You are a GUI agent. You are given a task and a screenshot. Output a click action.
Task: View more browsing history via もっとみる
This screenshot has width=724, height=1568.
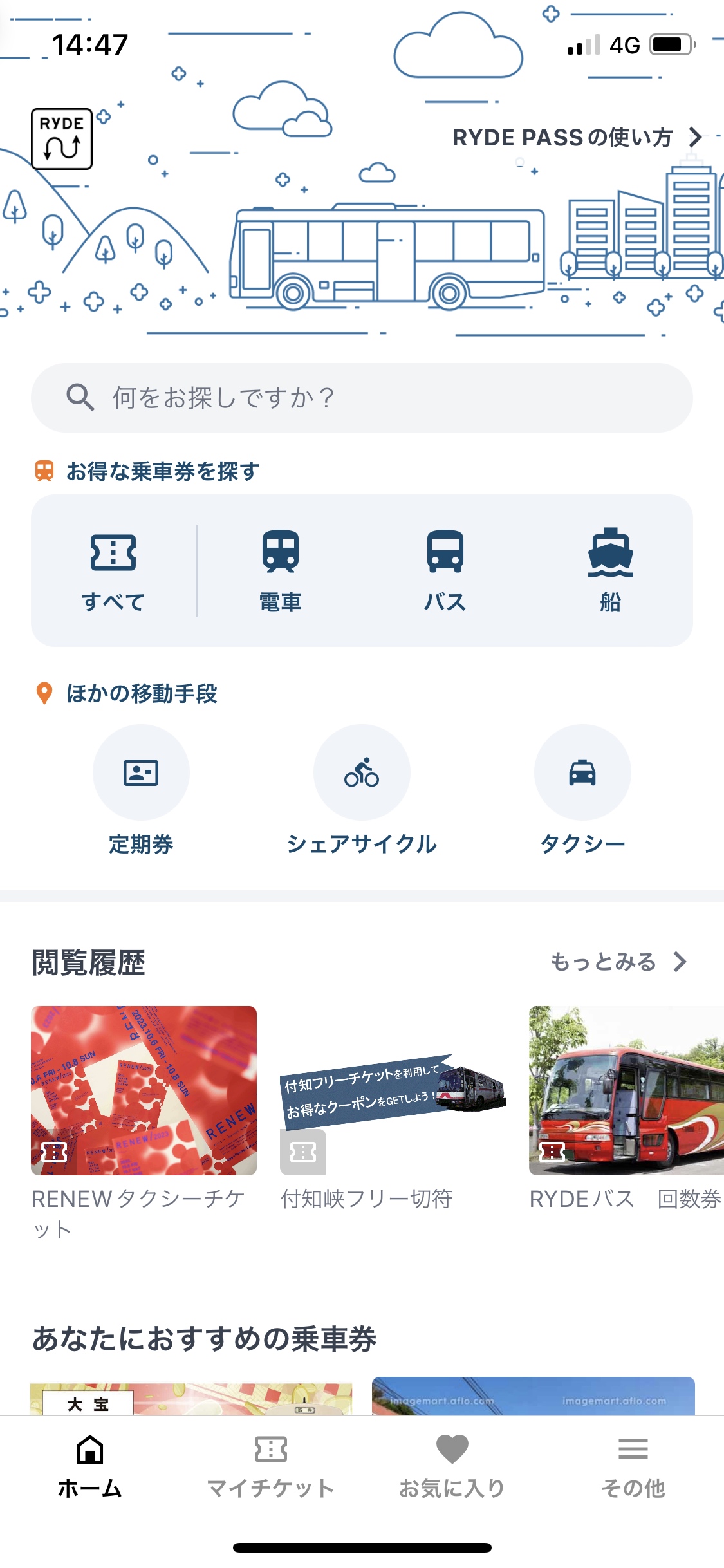pos(618,962)
